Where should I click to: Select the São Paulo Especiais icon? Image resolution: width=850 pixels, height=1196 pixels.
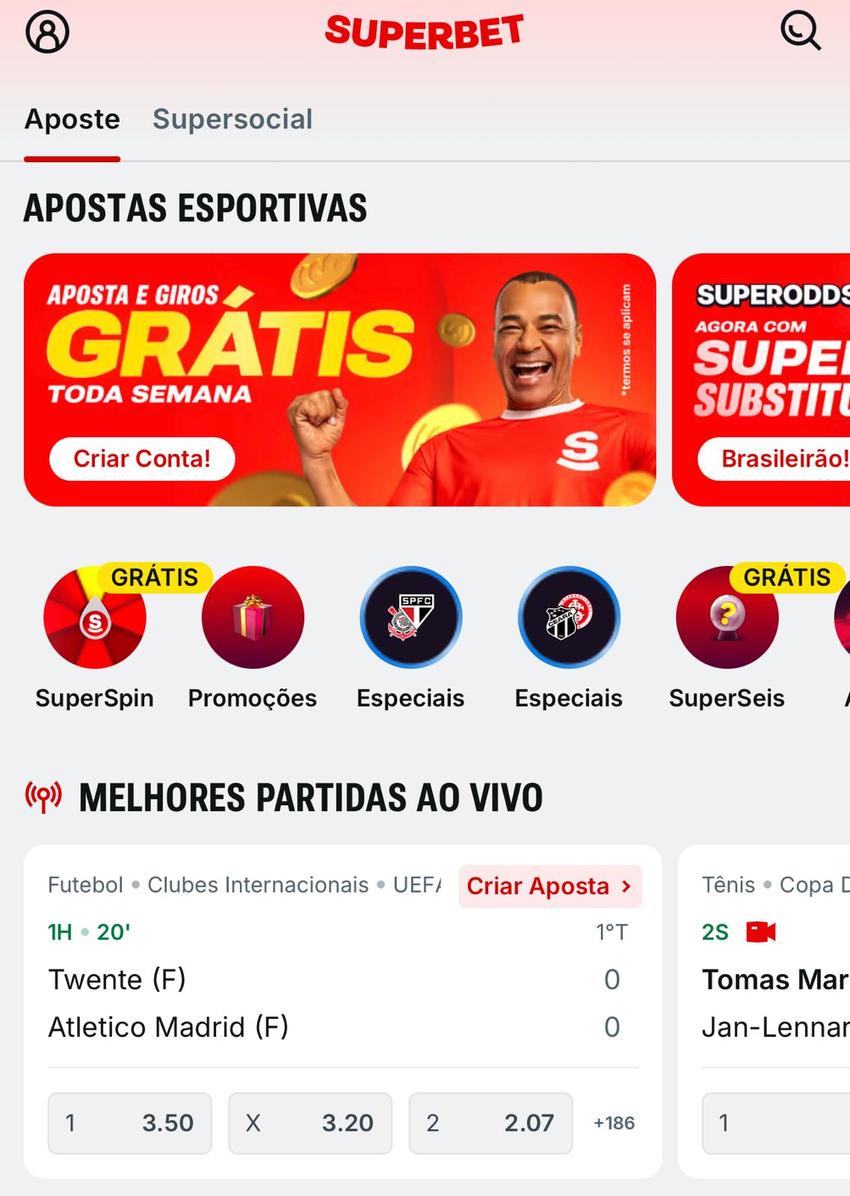tap(410, 617)
